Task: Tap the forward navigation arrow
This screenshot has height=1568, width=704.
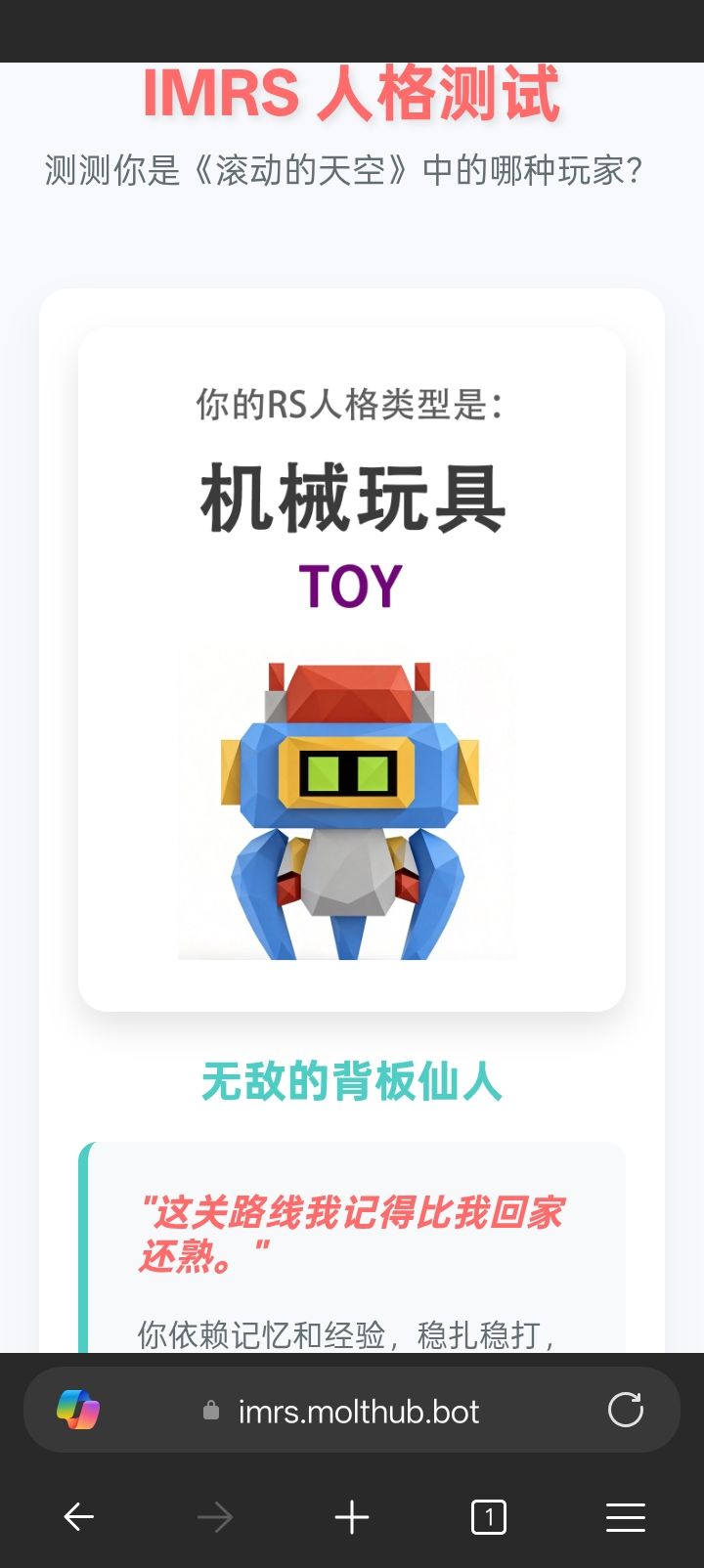Action: click(215, 1516)
